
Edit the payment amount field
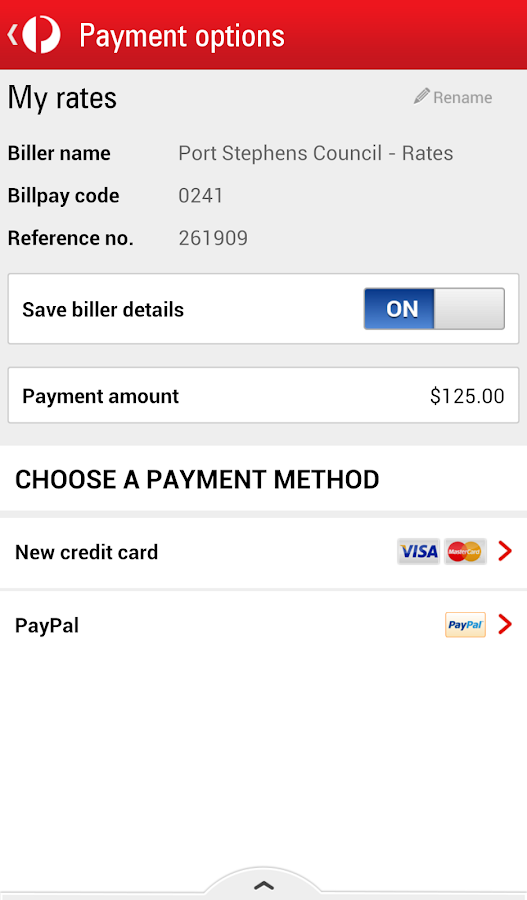coord(264,395)
